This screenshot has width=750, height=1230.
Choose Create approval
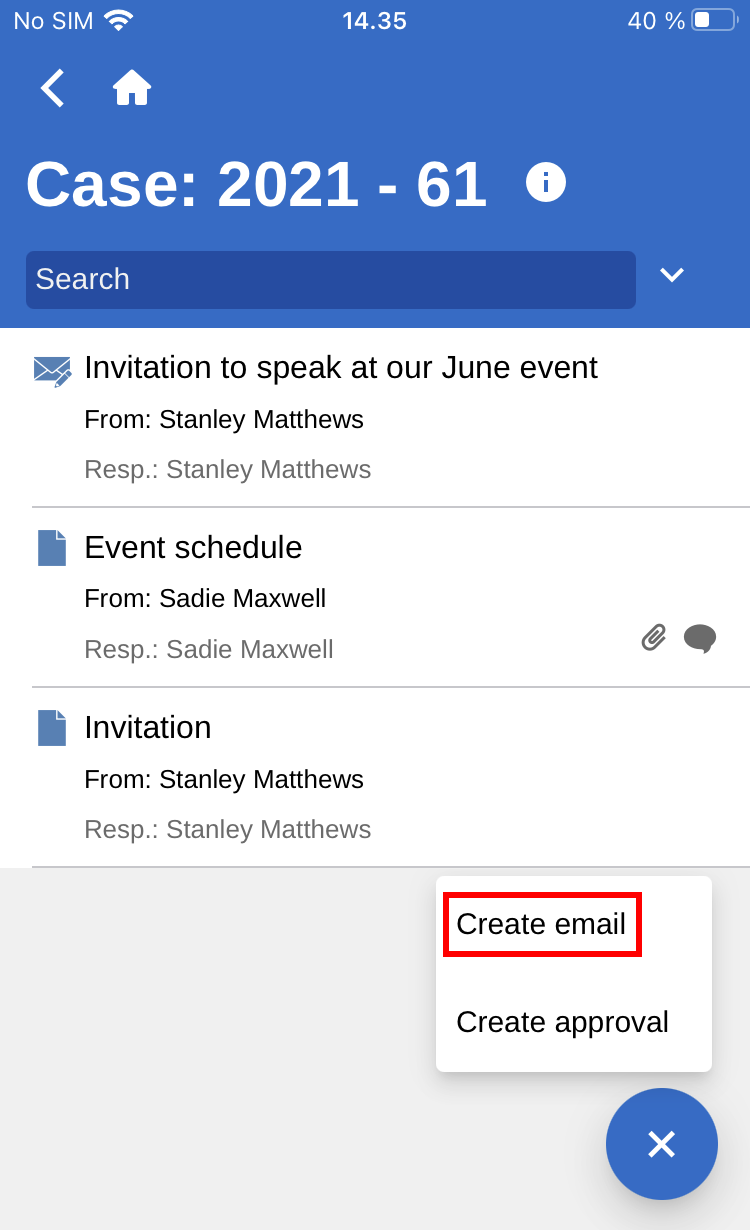point(562,1022)
